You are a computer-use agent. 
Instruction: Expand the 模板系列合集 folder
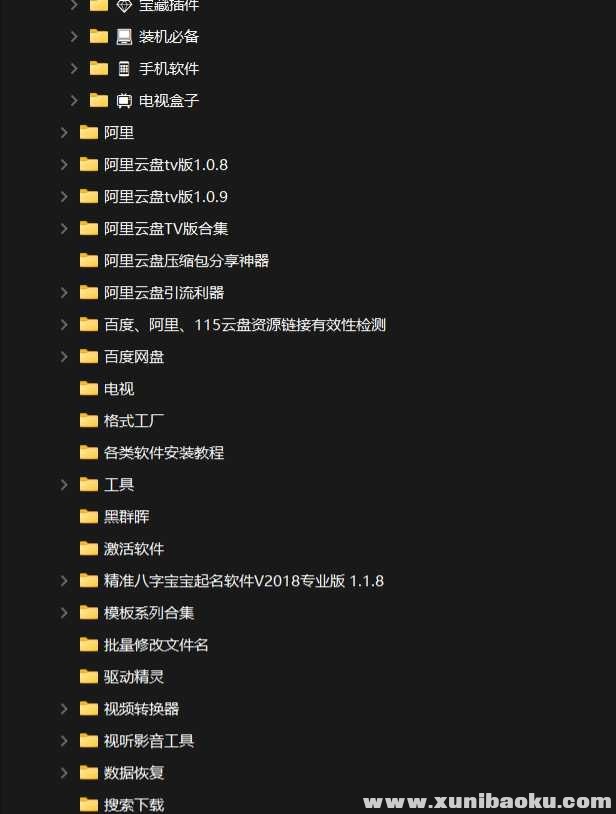pyautogui.click(x=64, y=613)
